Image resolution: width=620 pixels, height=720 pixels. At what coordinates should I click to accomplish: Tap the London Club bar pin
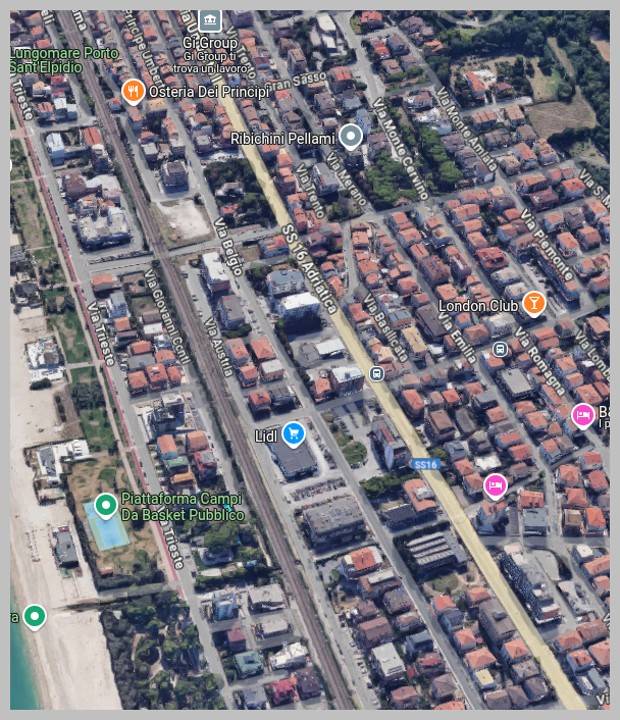[x=535, y=303]
